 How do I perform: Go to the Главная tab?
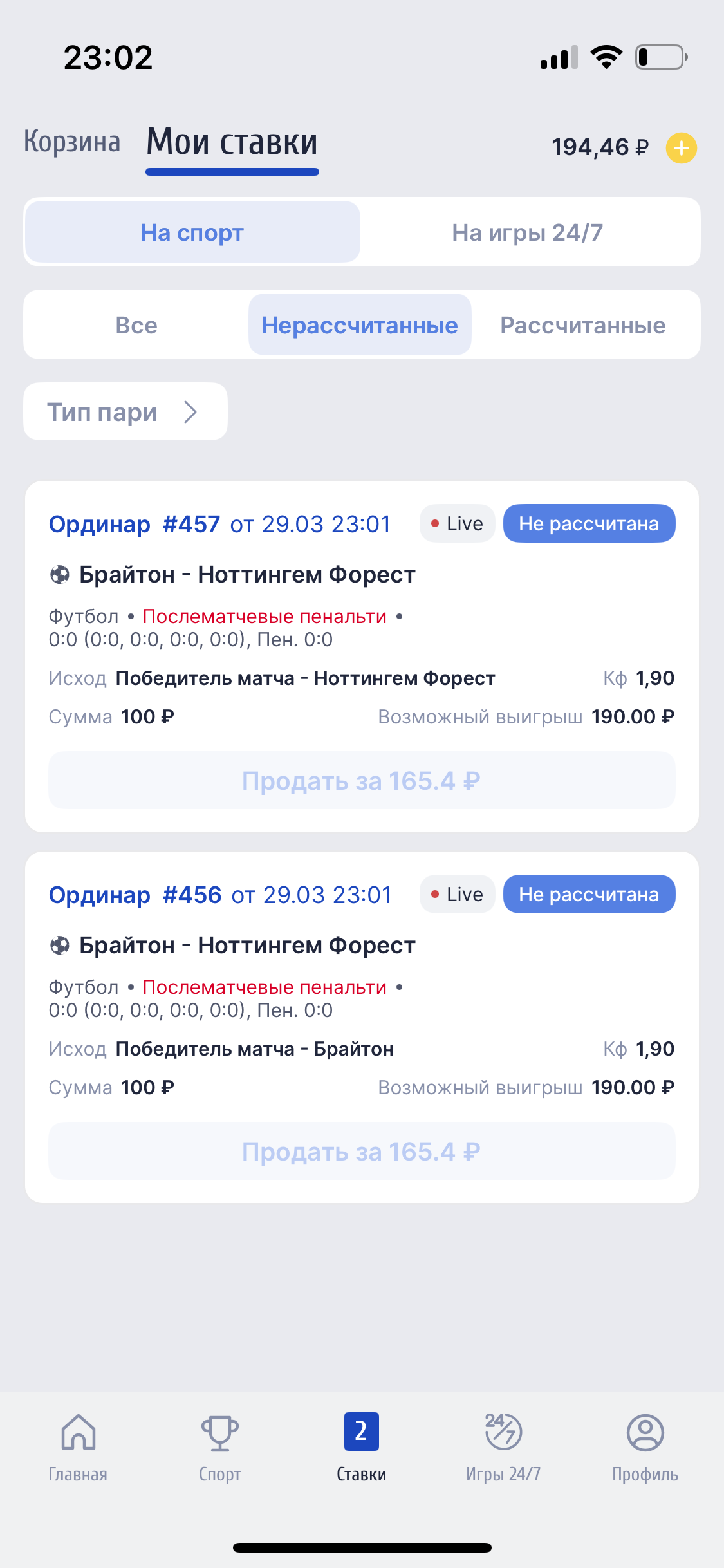click(78, 1446)
